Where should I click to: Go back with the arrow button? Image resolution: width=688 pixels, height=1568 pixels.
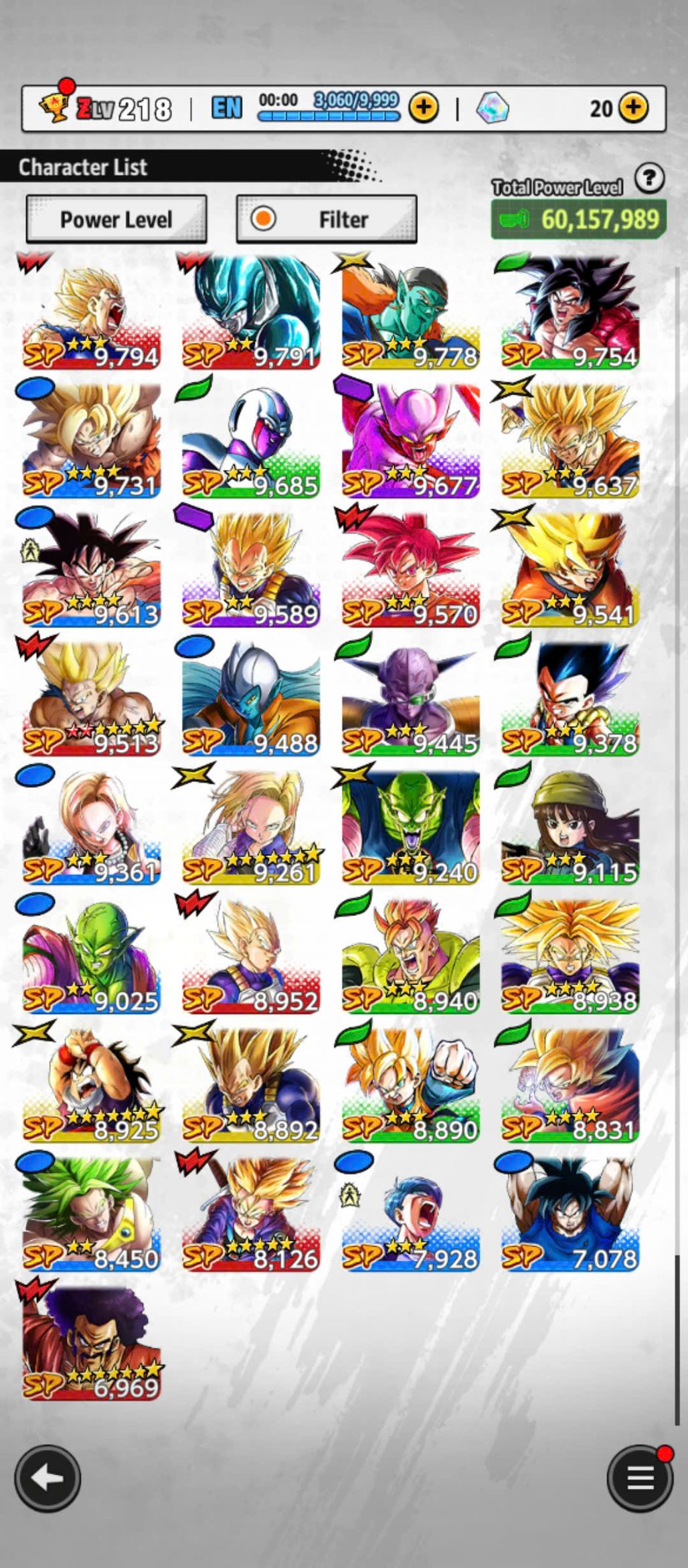click(48, 1478)
